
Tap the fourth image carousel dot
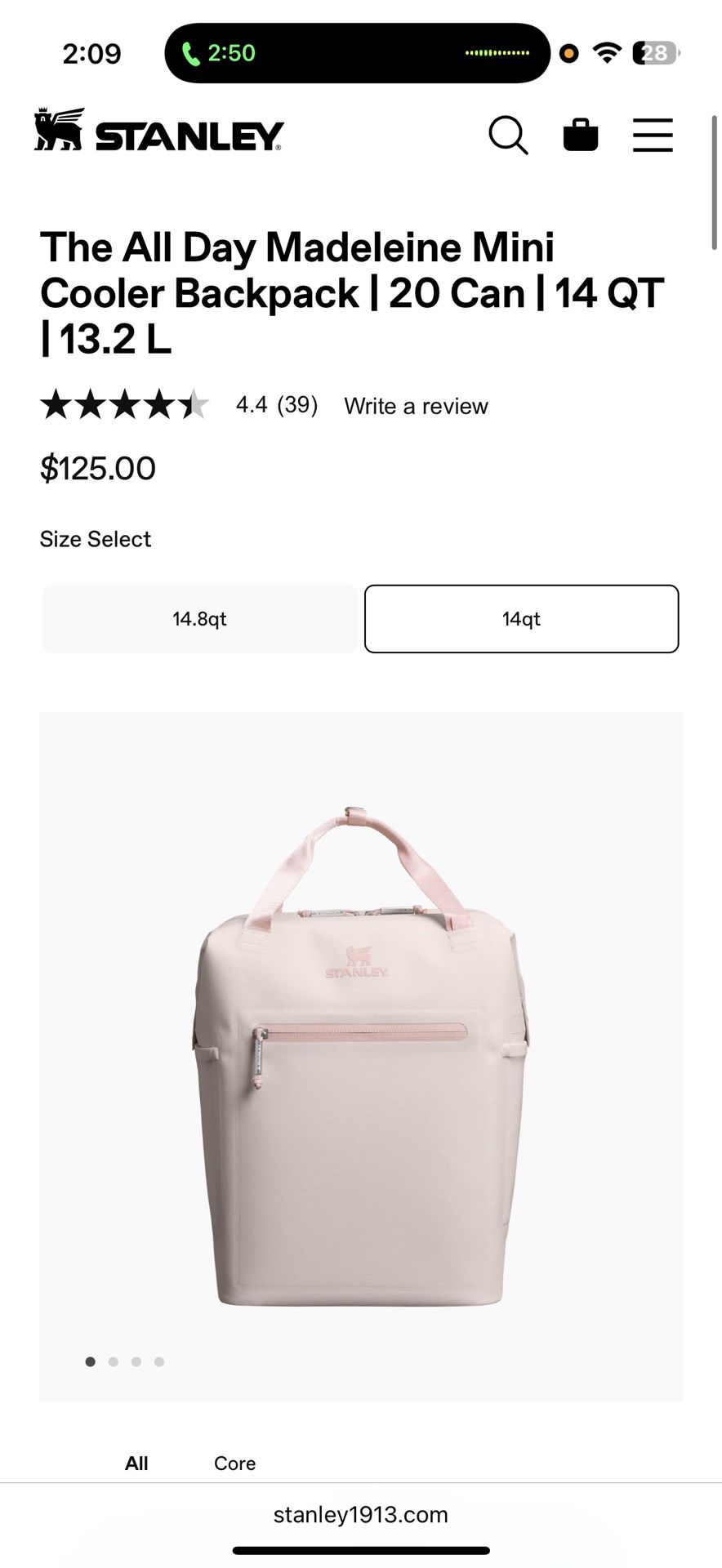click(158, 1361)
